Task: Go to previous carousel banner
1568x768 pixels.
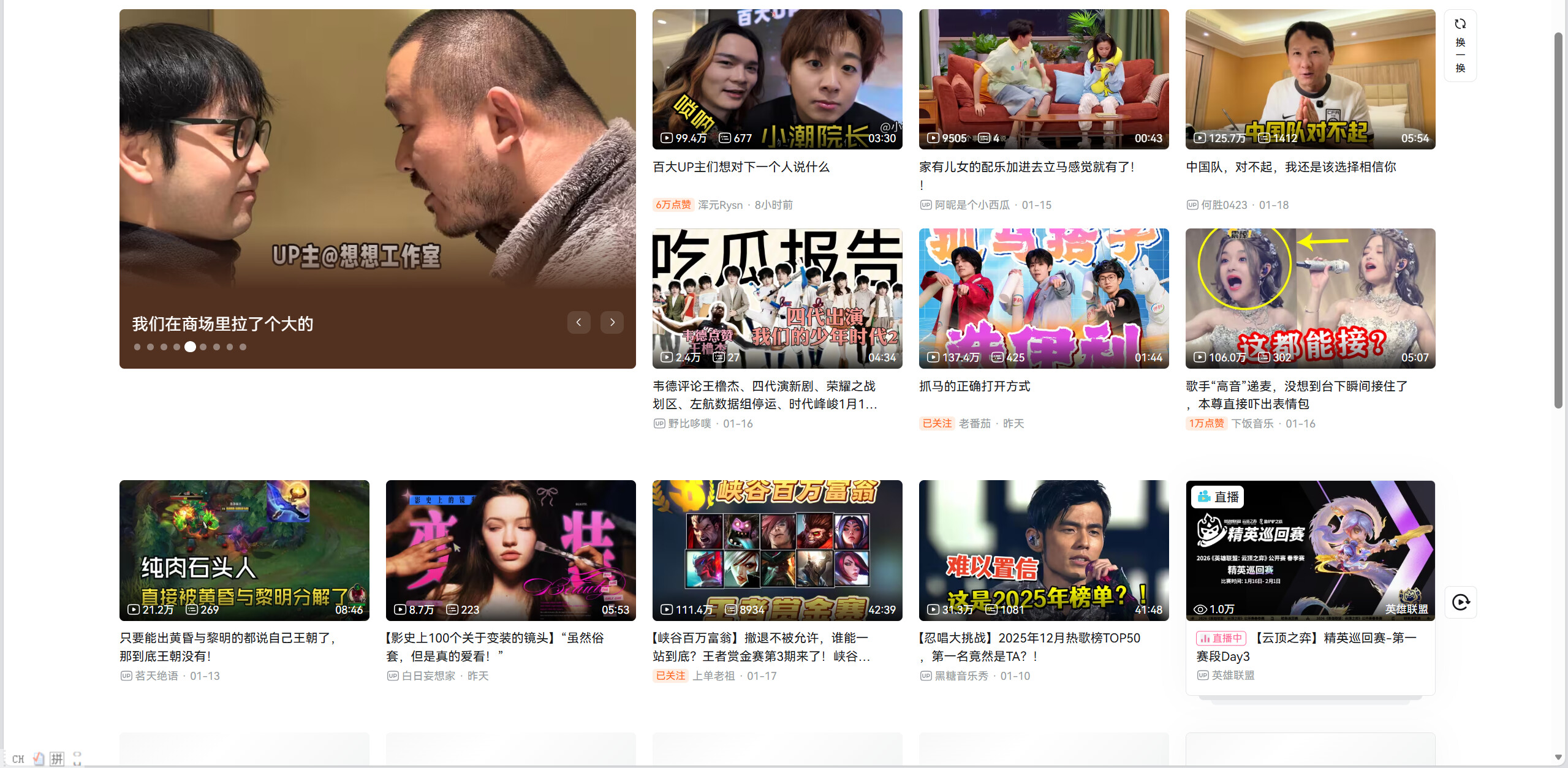Action: pos(578,322)
